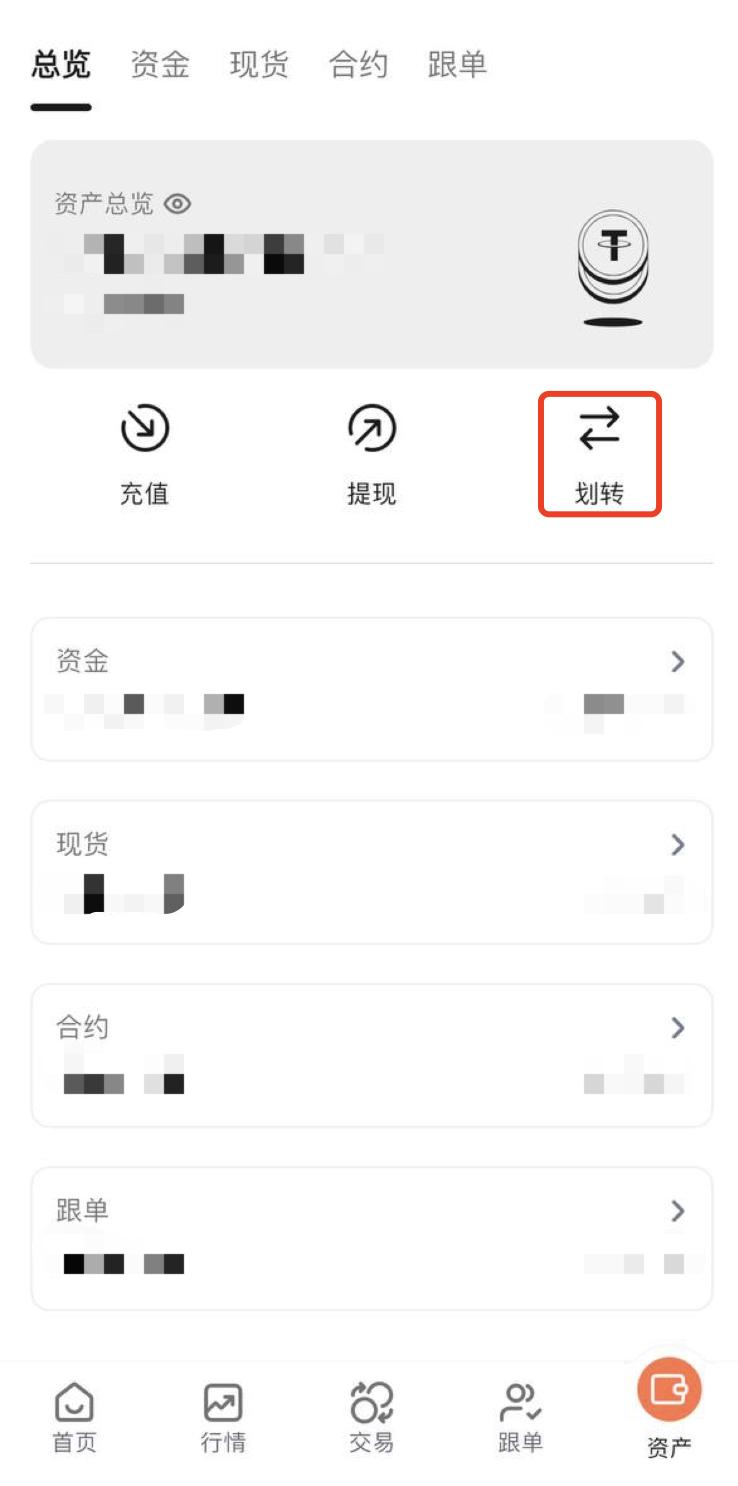Go to 行情 in bottom navigation
Screen dimensions: 738x1486
click(223, 1417)
